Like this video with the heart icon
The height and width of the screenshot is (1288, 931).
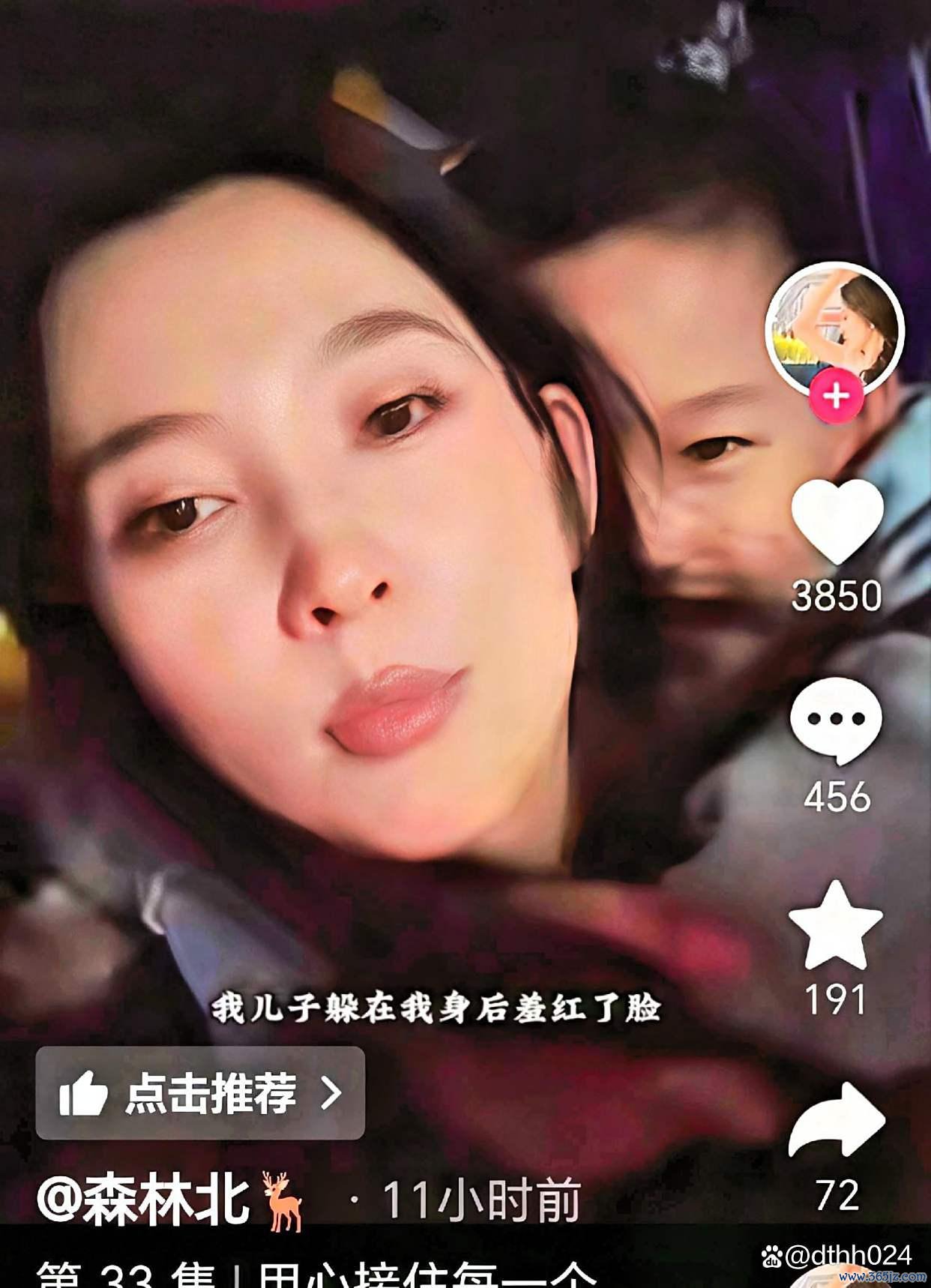click(x=837, y=521)
